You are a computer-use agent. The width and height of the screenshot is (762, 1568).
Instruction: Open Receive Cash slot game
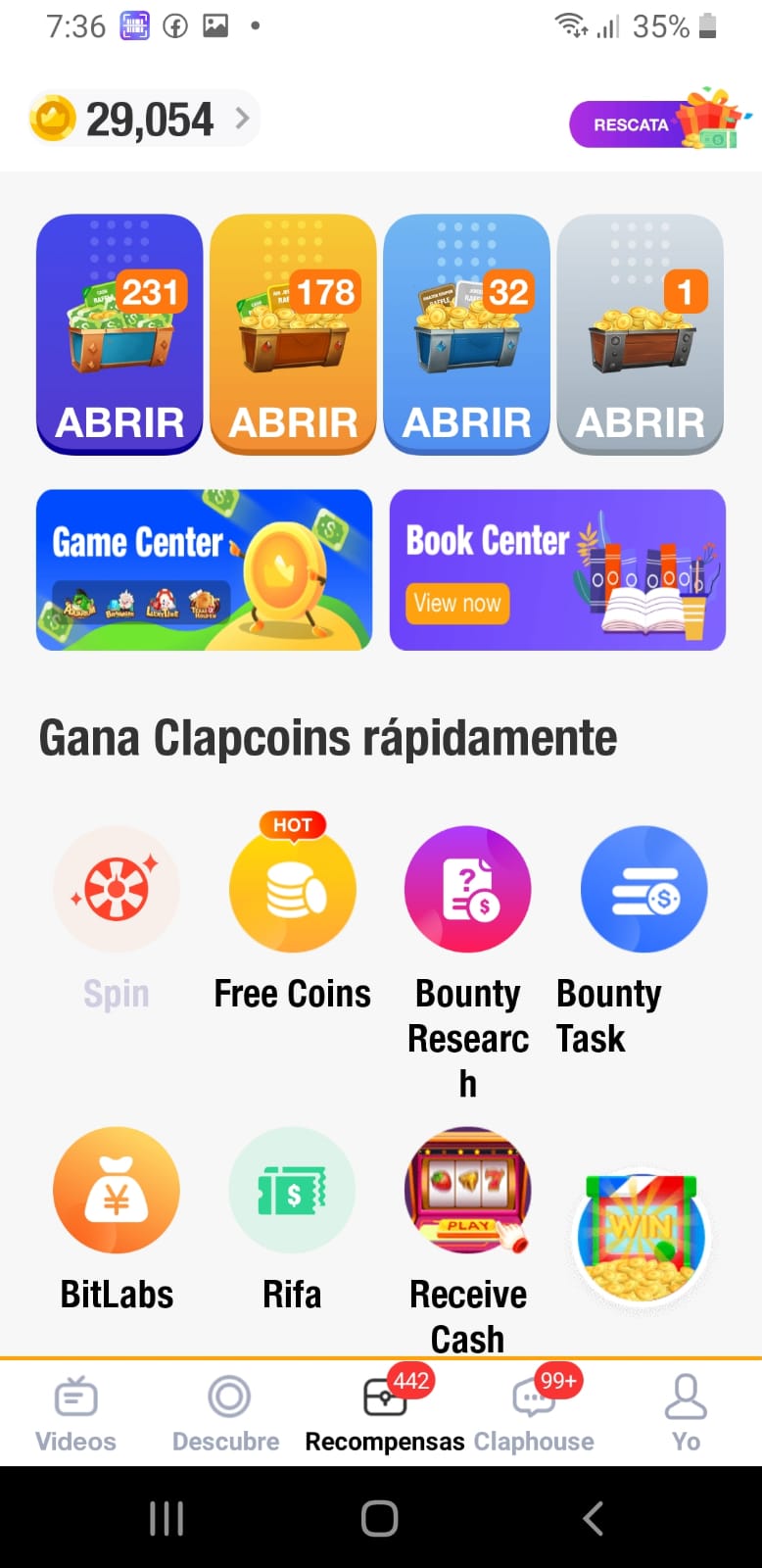coord(468,1240)
